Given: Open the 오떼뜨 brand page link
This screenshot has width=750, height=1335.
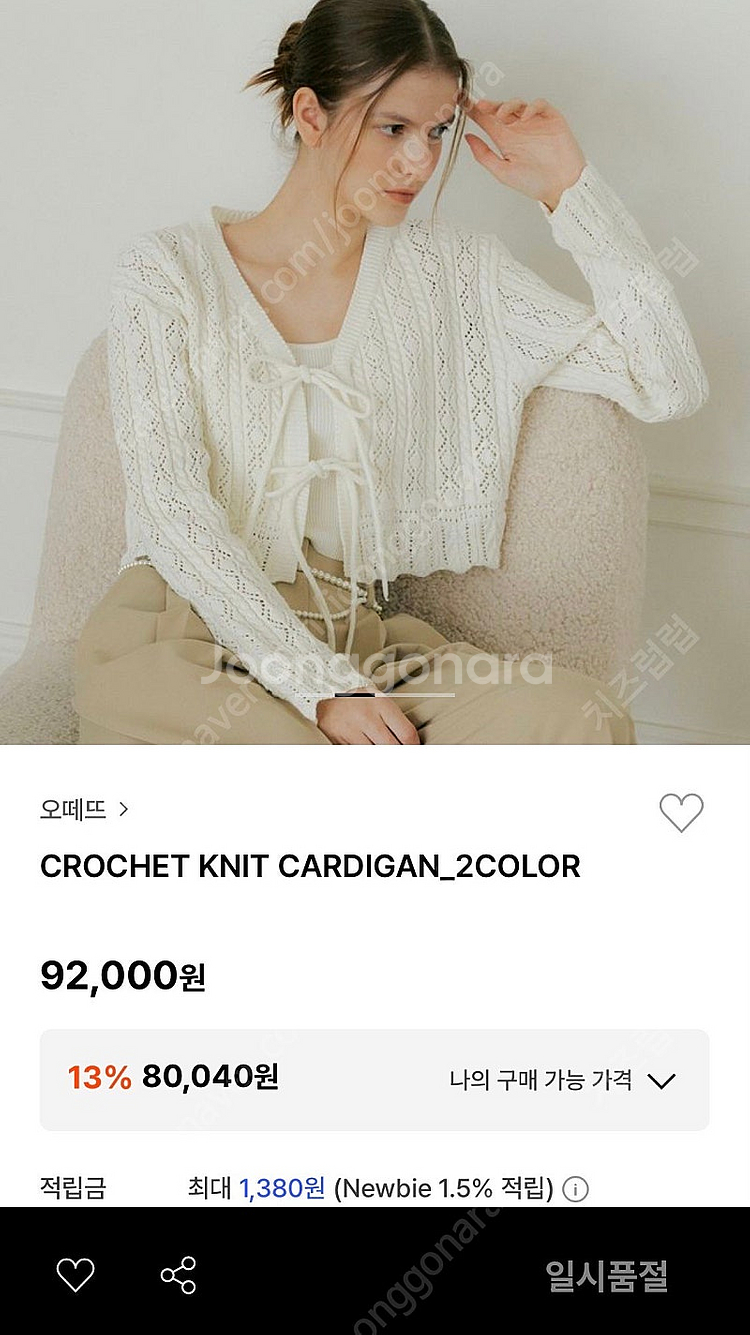Looking at the screenshot, I should pyautogui.click(x=84, y=809).
